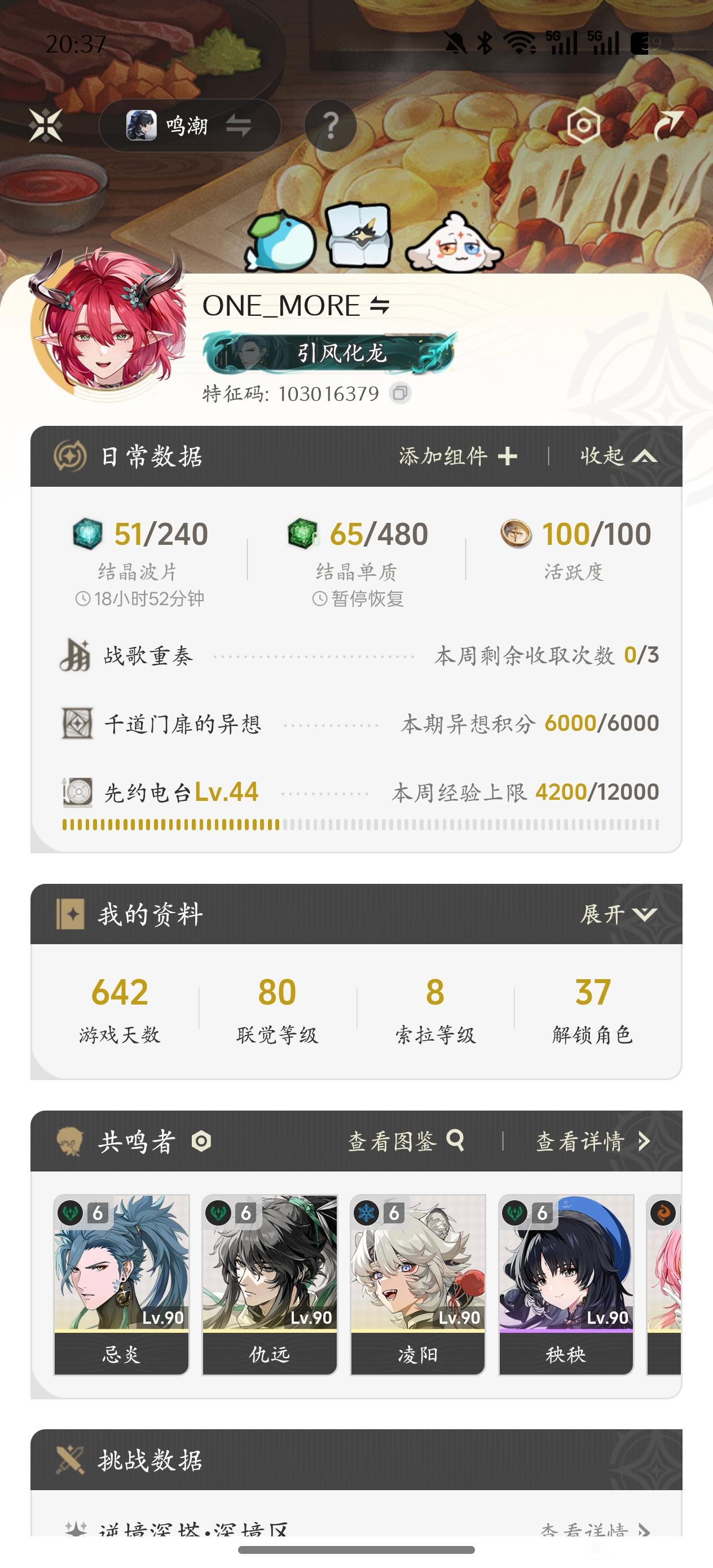The width and height of the screenshot is (713, 1568).
Task: Open the hexagon settings icon
Action: tap(583, 126)
